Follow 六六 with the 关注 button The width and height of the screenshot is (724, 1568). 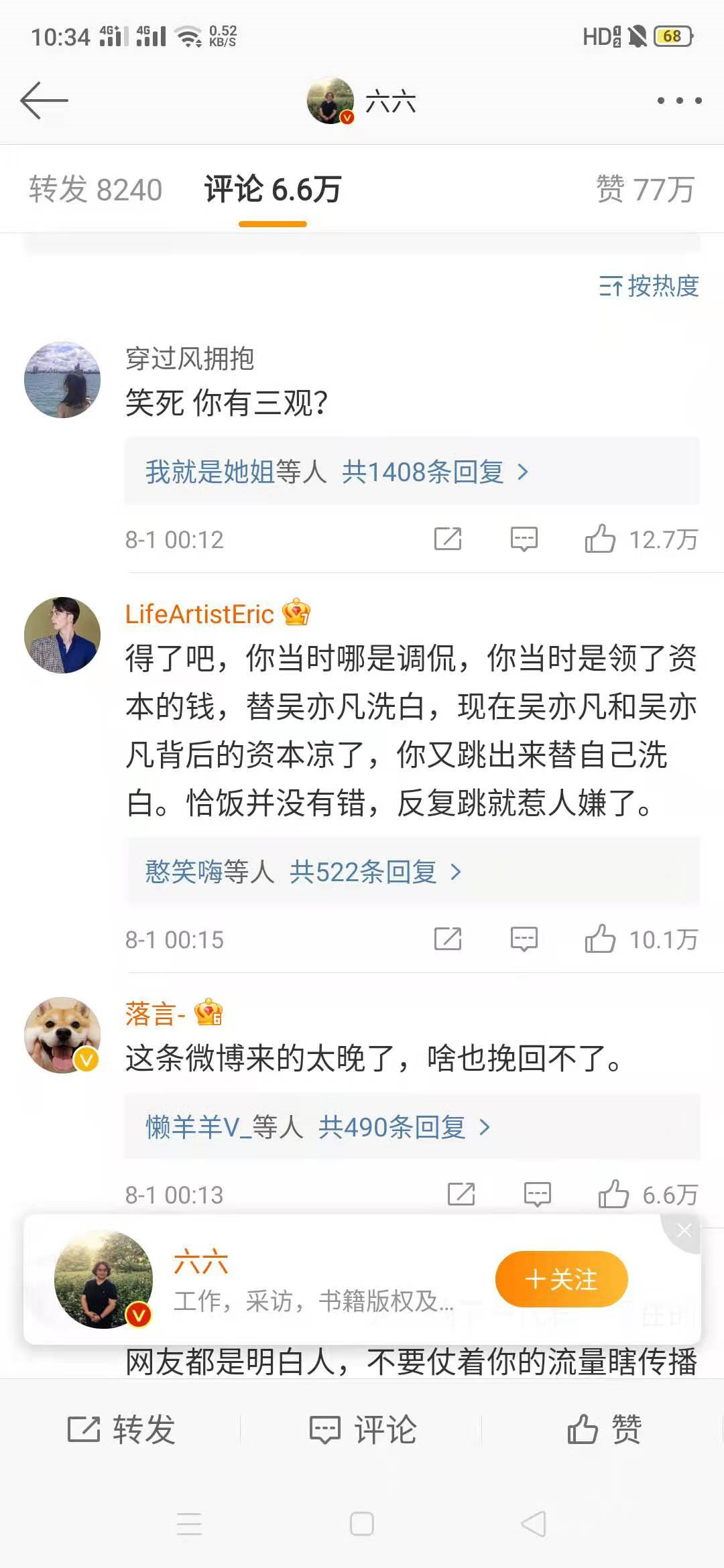point(561,1279)
